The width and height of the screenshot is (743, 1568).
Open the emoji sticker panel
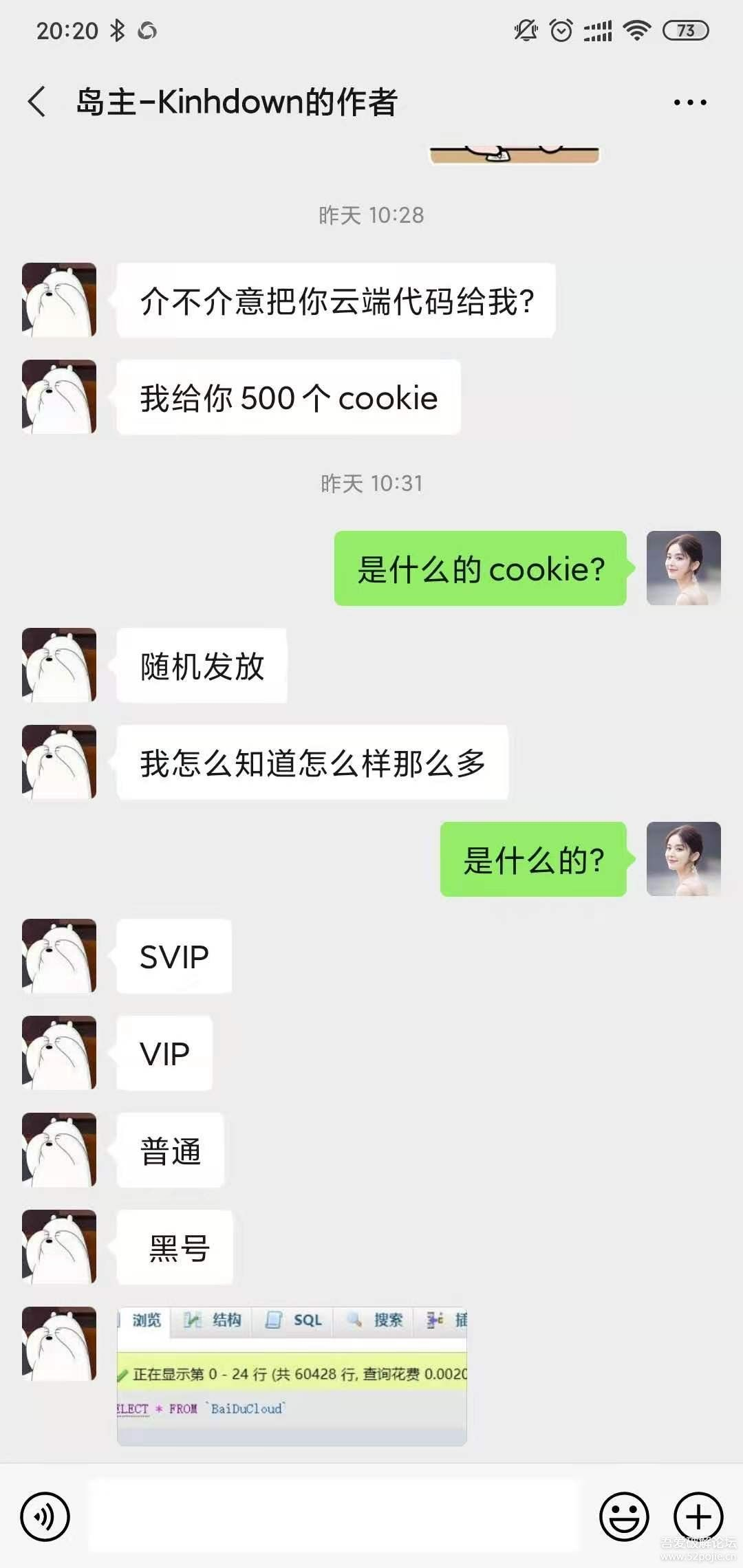tap(624, 1516)
